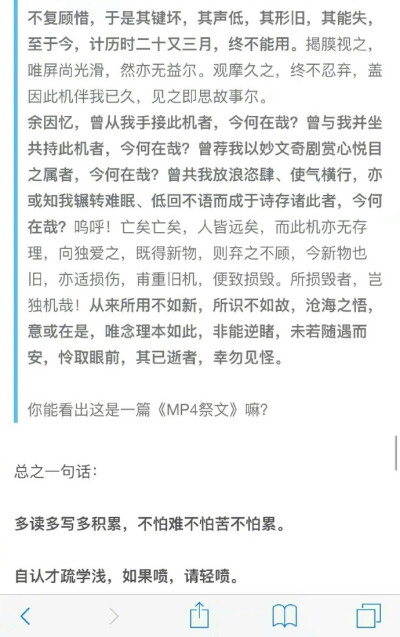
Task: Go back to the previous page
Action: tap(25, 616)
